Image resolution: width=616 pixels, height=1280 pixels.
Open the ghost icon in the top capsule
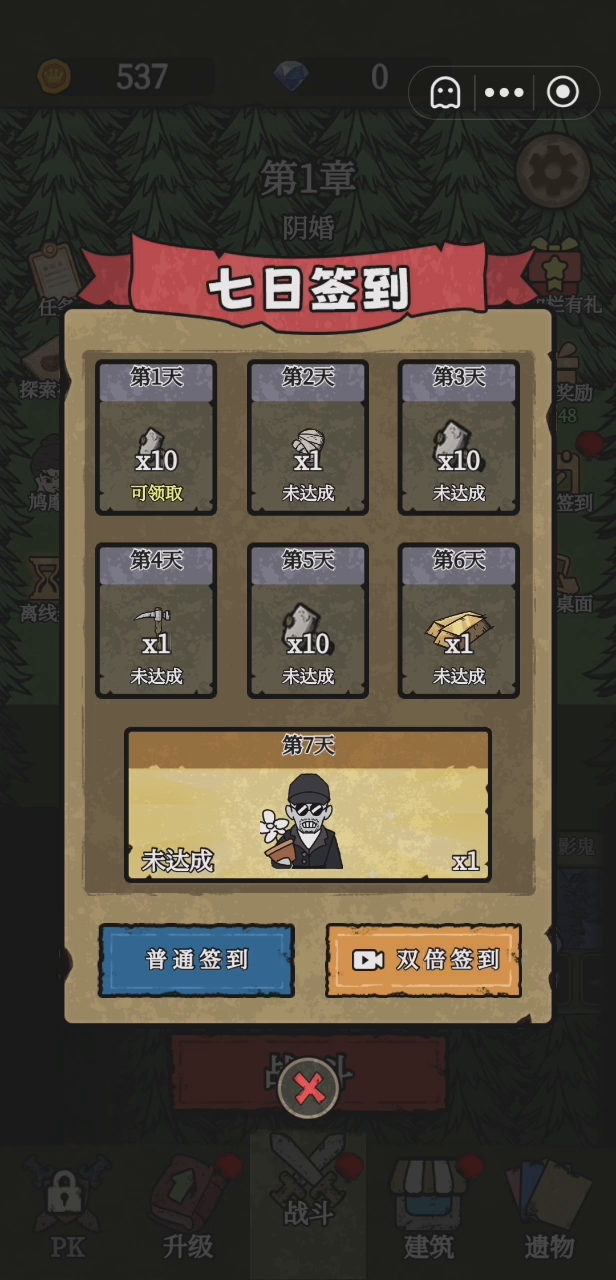[445, 93]
